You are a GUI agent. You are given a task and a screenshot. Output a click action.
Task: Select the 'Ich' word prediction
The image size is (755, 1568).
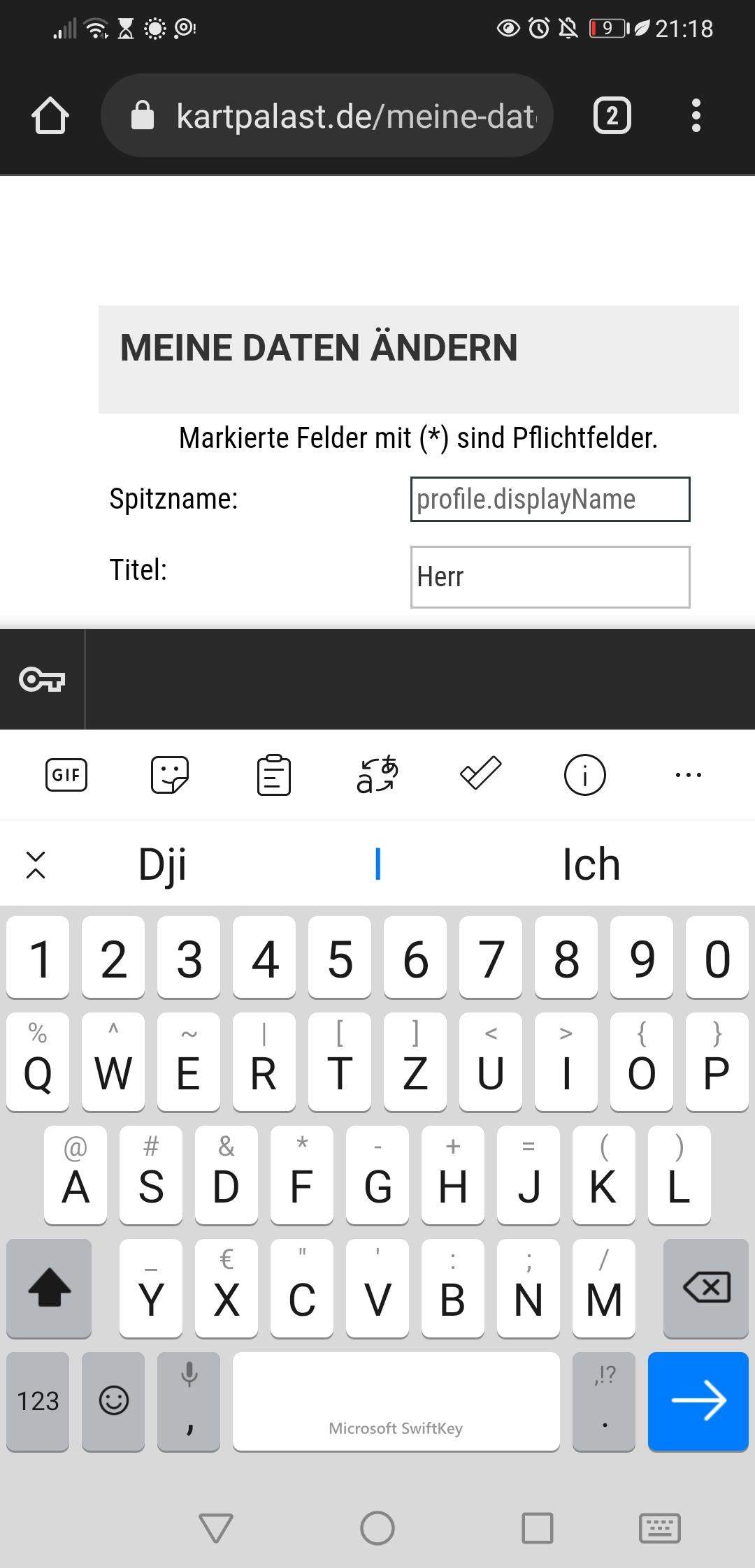591,864
